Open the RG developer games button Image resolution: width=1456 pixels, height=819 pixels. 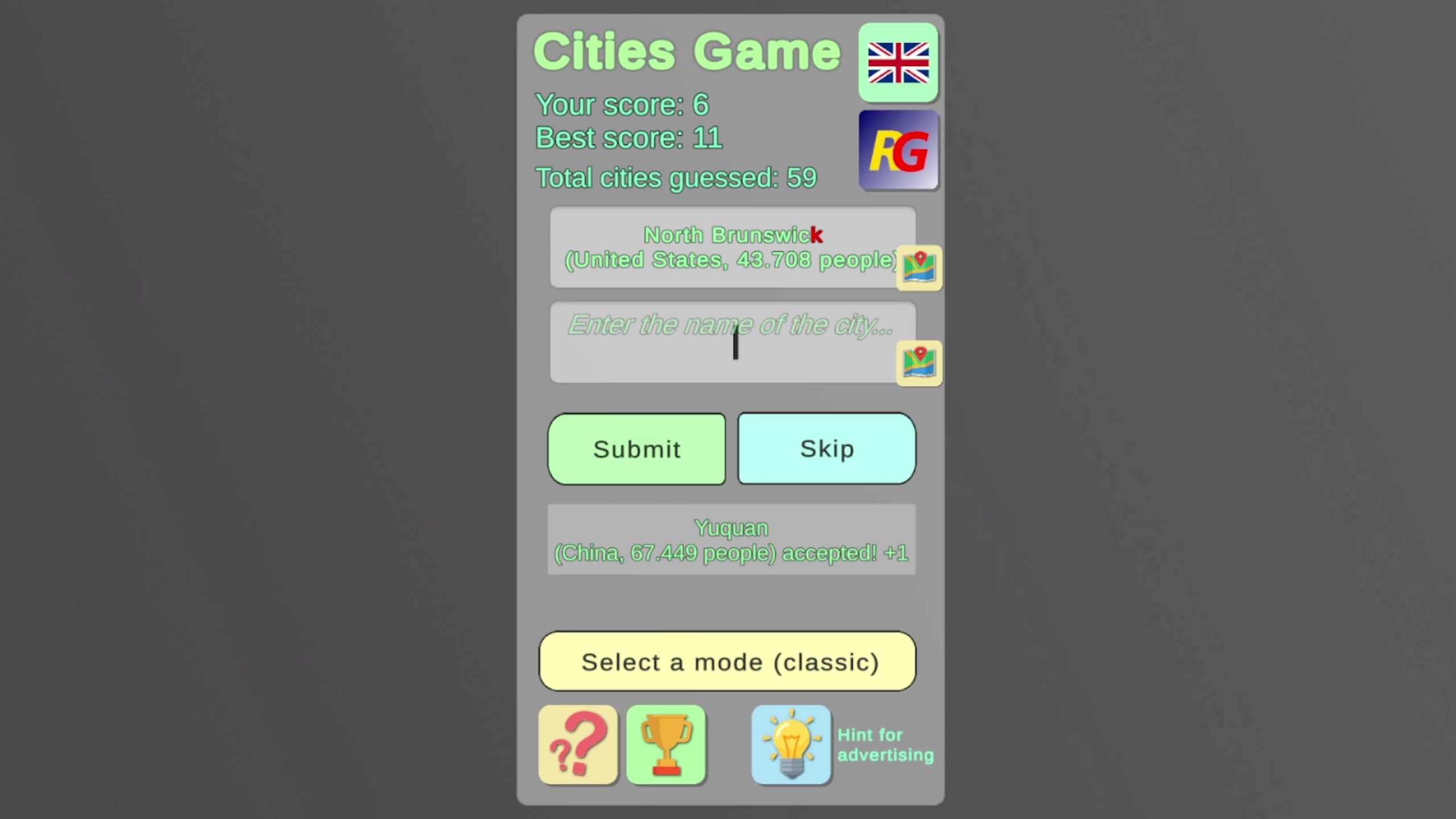pos(897,150)
